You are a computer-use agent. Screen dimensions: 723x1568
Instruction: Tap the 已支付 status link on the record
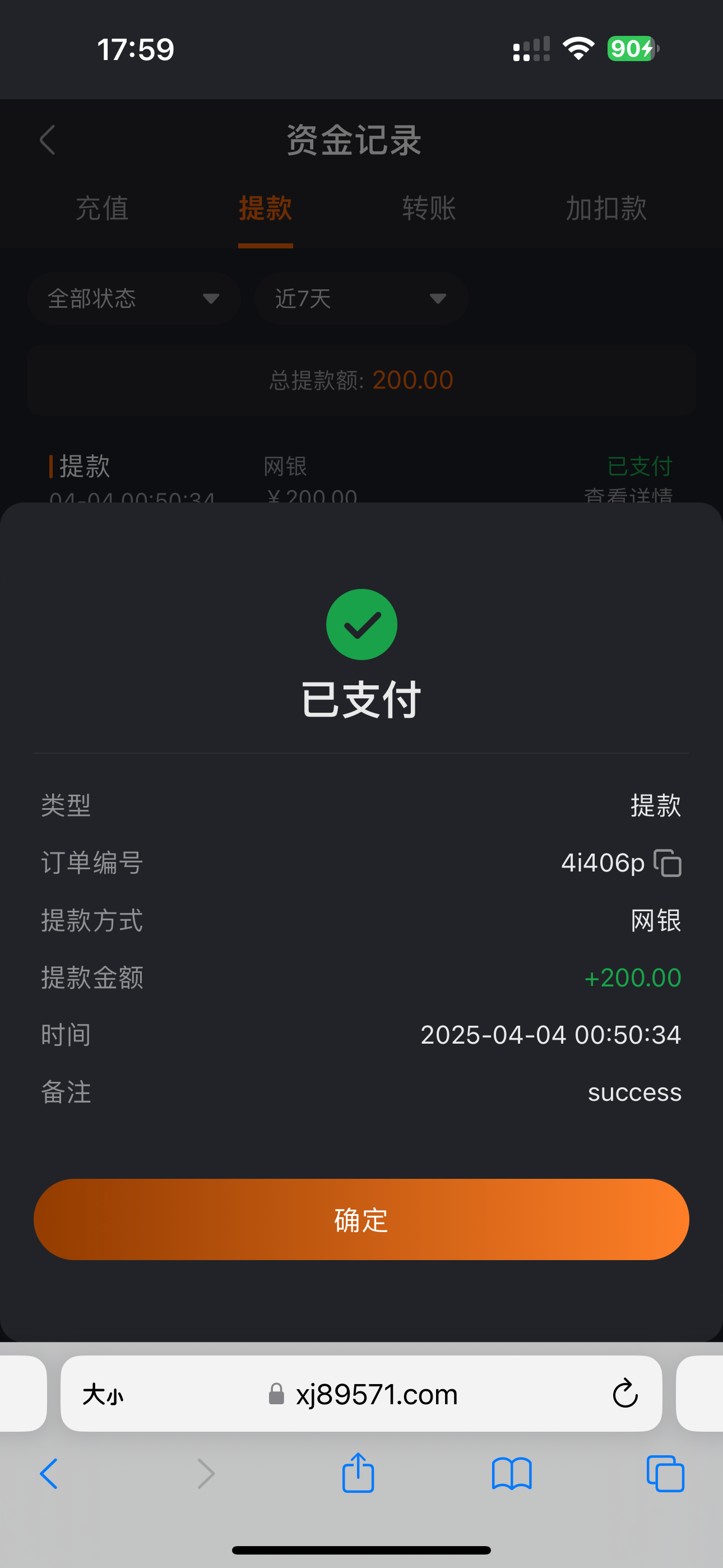[639, 465]
